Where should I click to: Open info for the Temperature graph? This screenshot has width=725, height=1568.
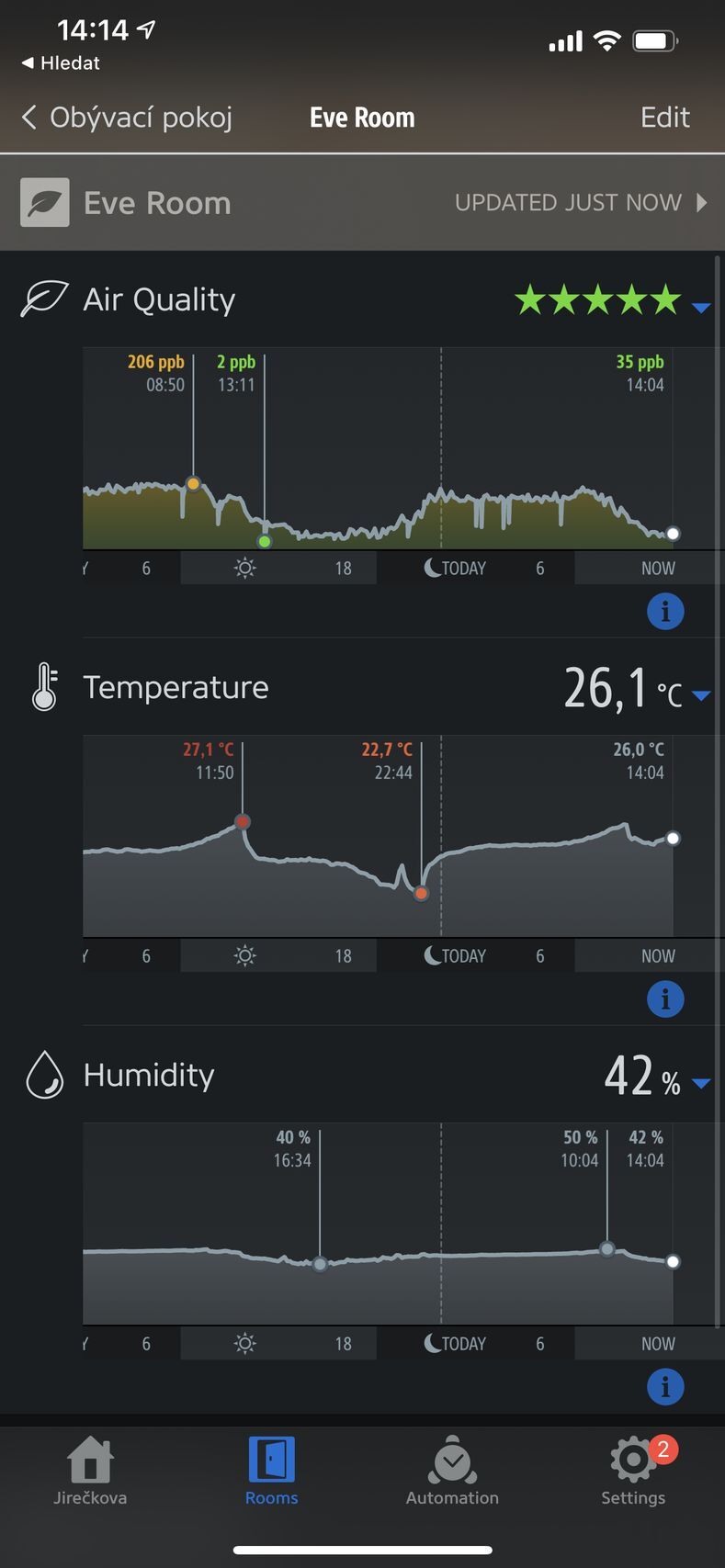point(665,998)
